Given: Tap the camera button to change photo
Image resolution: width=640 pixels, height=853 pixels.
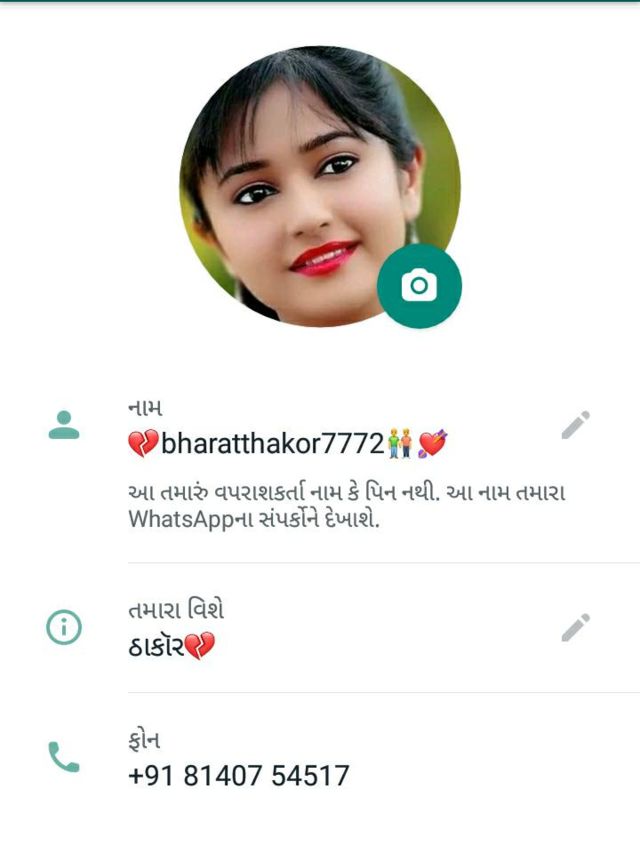Looking at the screenshot, I should [x=419, y=286].
